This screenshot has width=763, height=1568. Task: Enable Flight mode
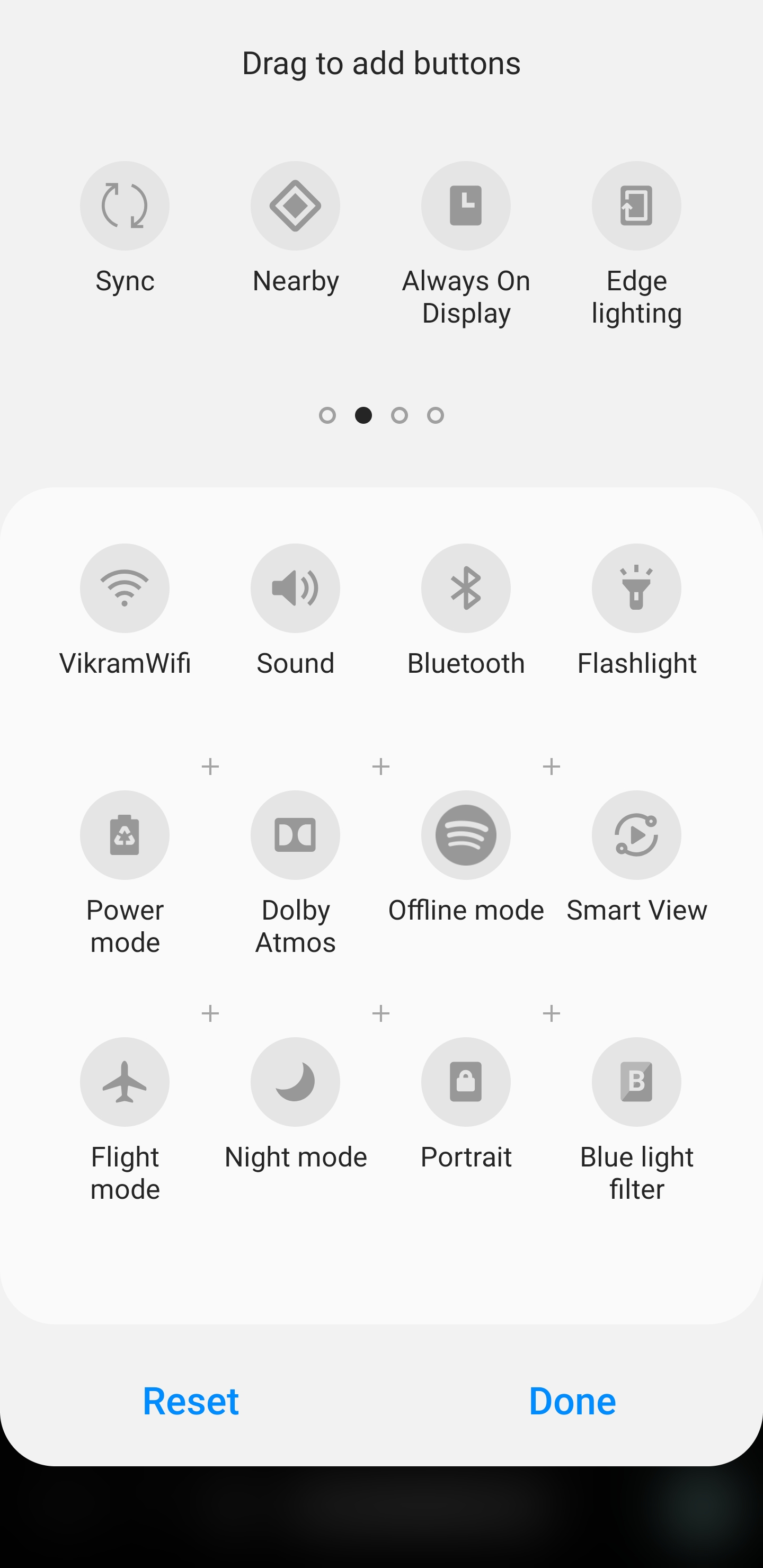tap(125, 1081)
